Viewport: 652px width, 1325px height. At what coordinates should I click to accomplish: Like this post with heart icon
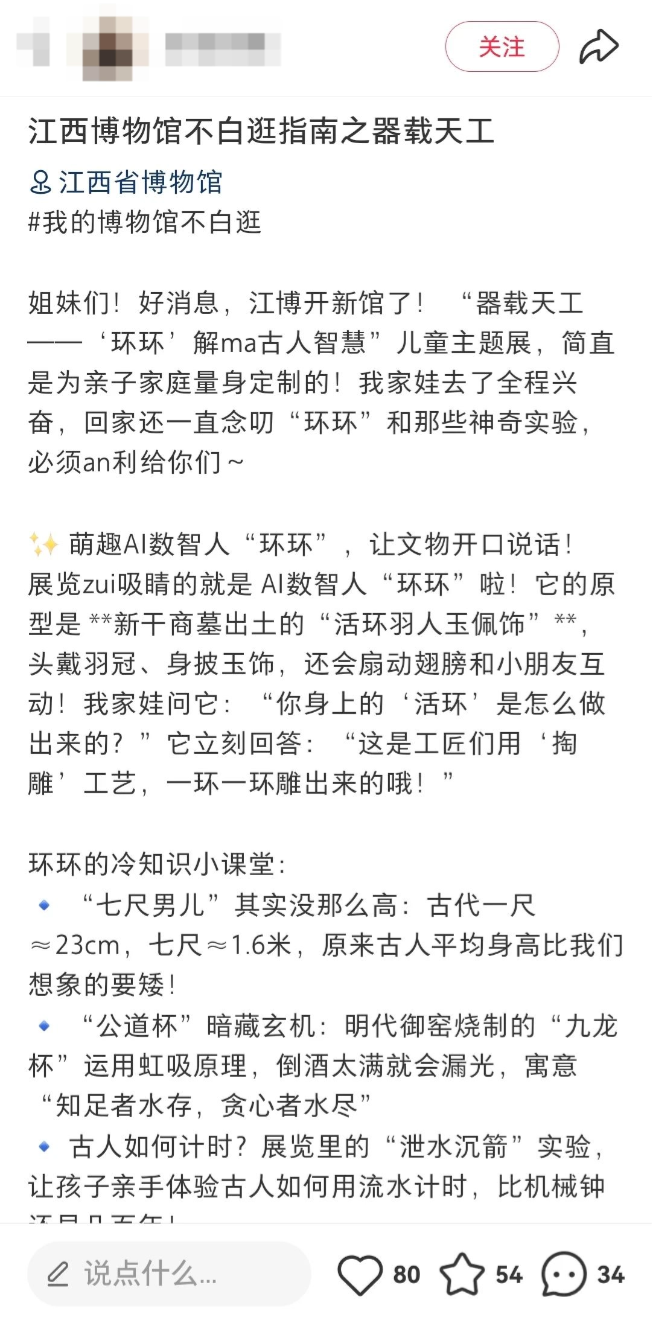[x=360, y=1274]
